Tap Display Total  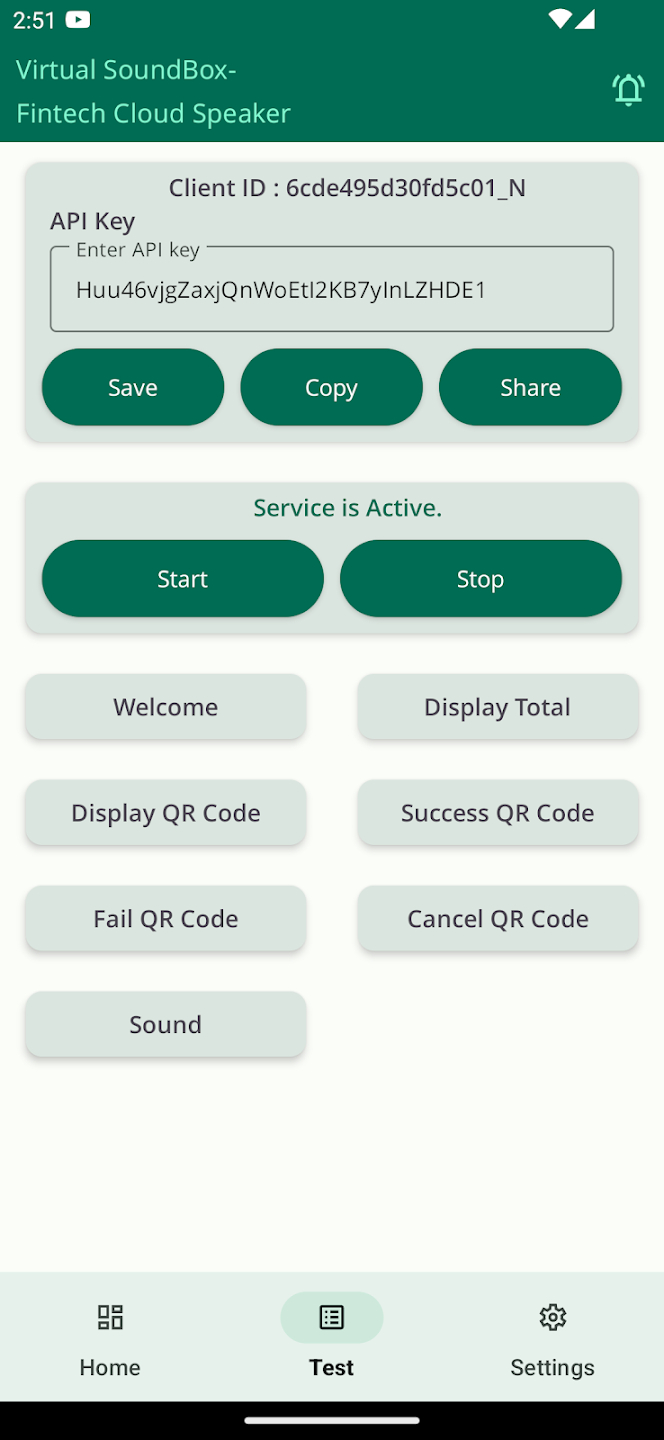(498, 707)
